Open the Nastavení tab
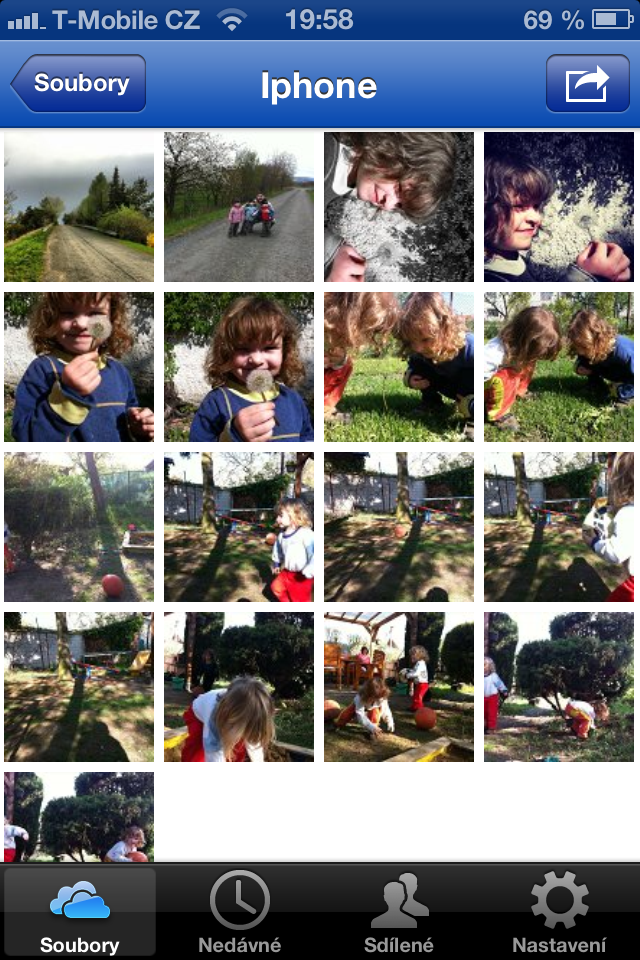 [x=559, y=911]
